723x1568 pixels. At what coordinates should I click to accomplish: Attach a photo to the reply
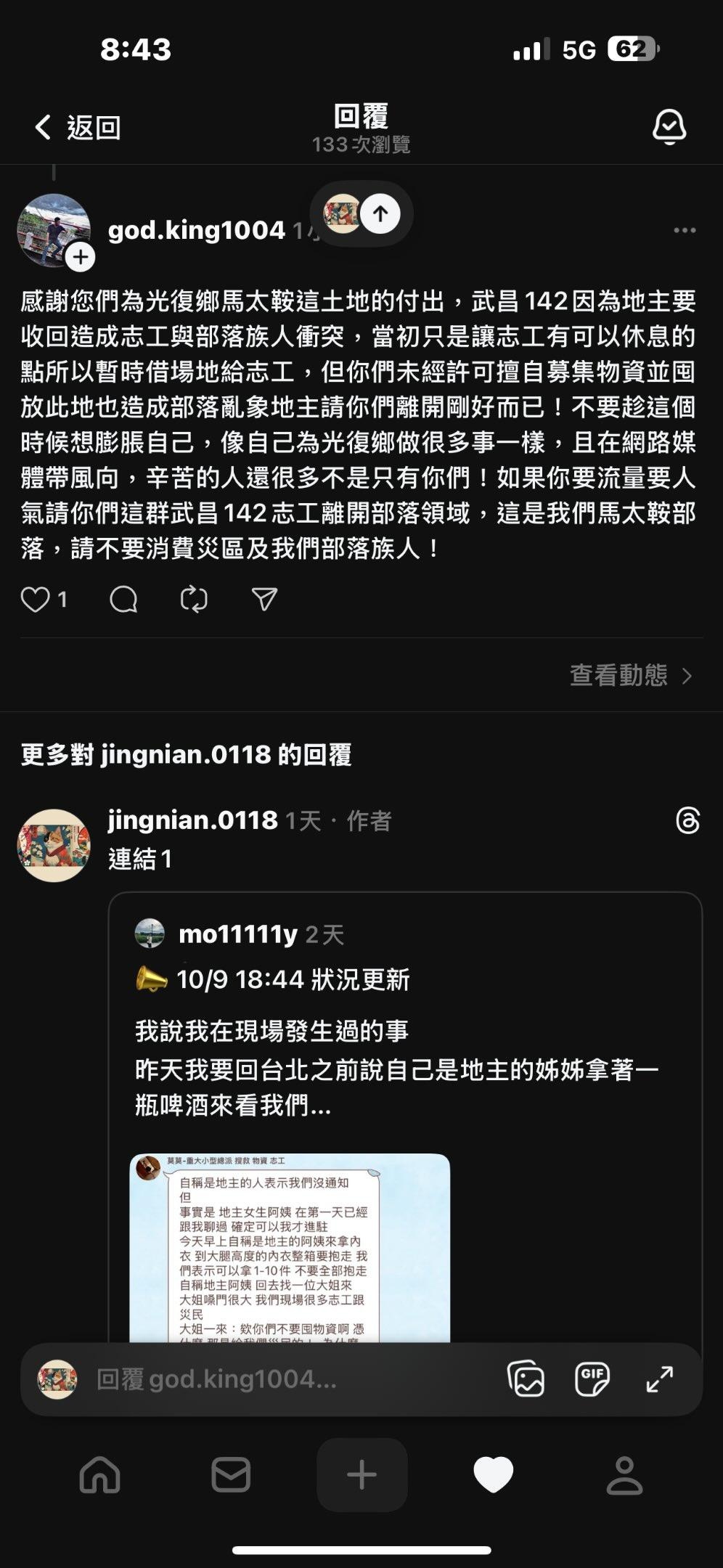tap(526, 1379)
